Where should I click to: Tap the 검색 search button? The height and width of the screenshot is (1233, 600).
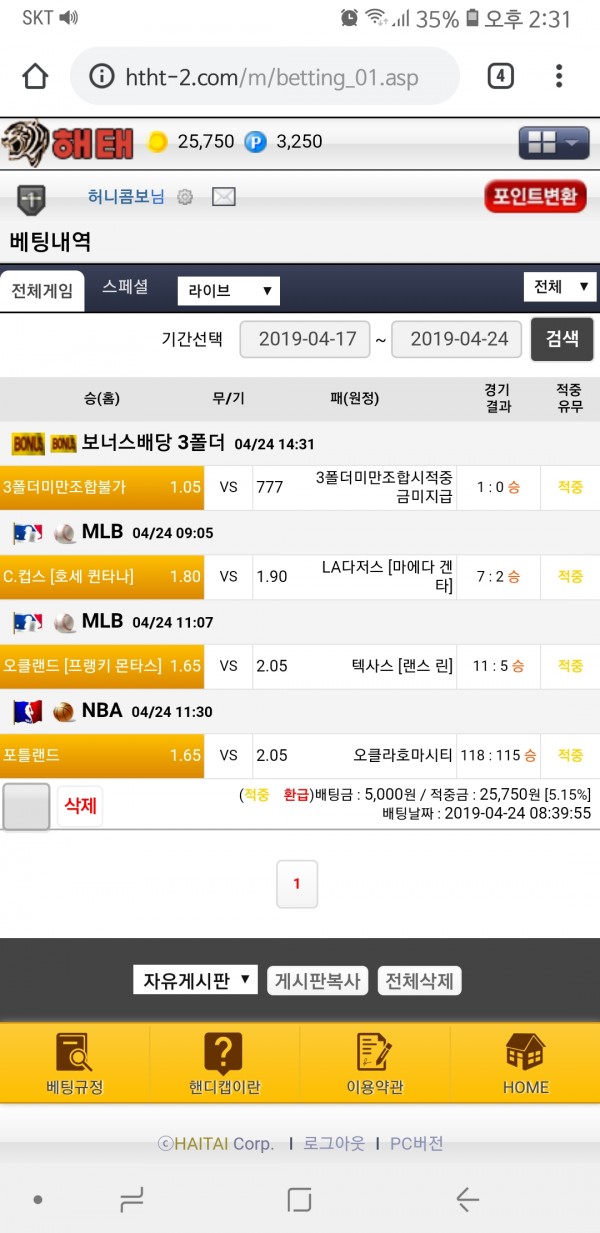point(562,339)
